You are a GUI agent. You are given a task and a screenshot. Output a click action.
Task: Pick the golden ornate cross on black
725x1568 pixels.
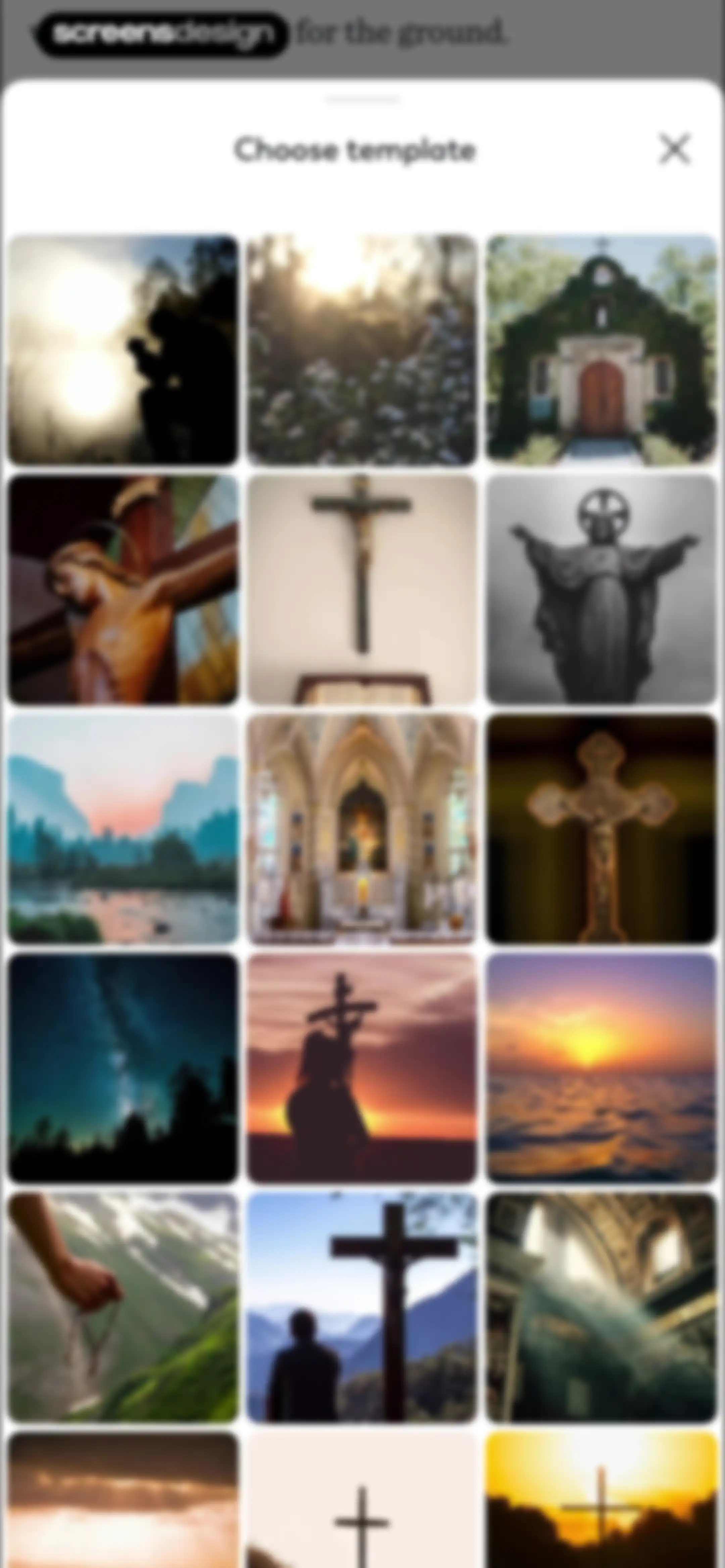click(x=601, y=829)
